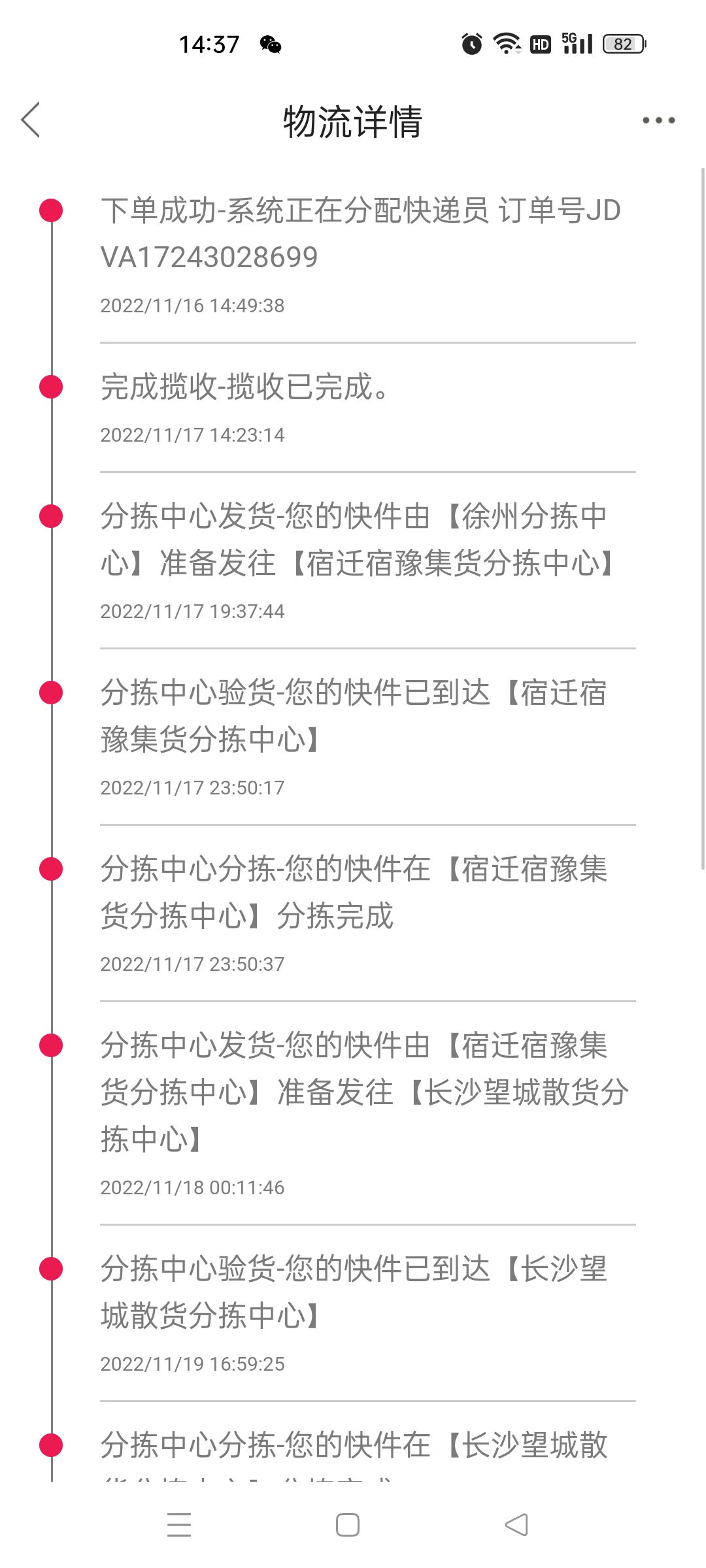Tap the system home button
Image resolution: width=706 pixels, height=1568 pixels.
click(x=348, y=1525)
